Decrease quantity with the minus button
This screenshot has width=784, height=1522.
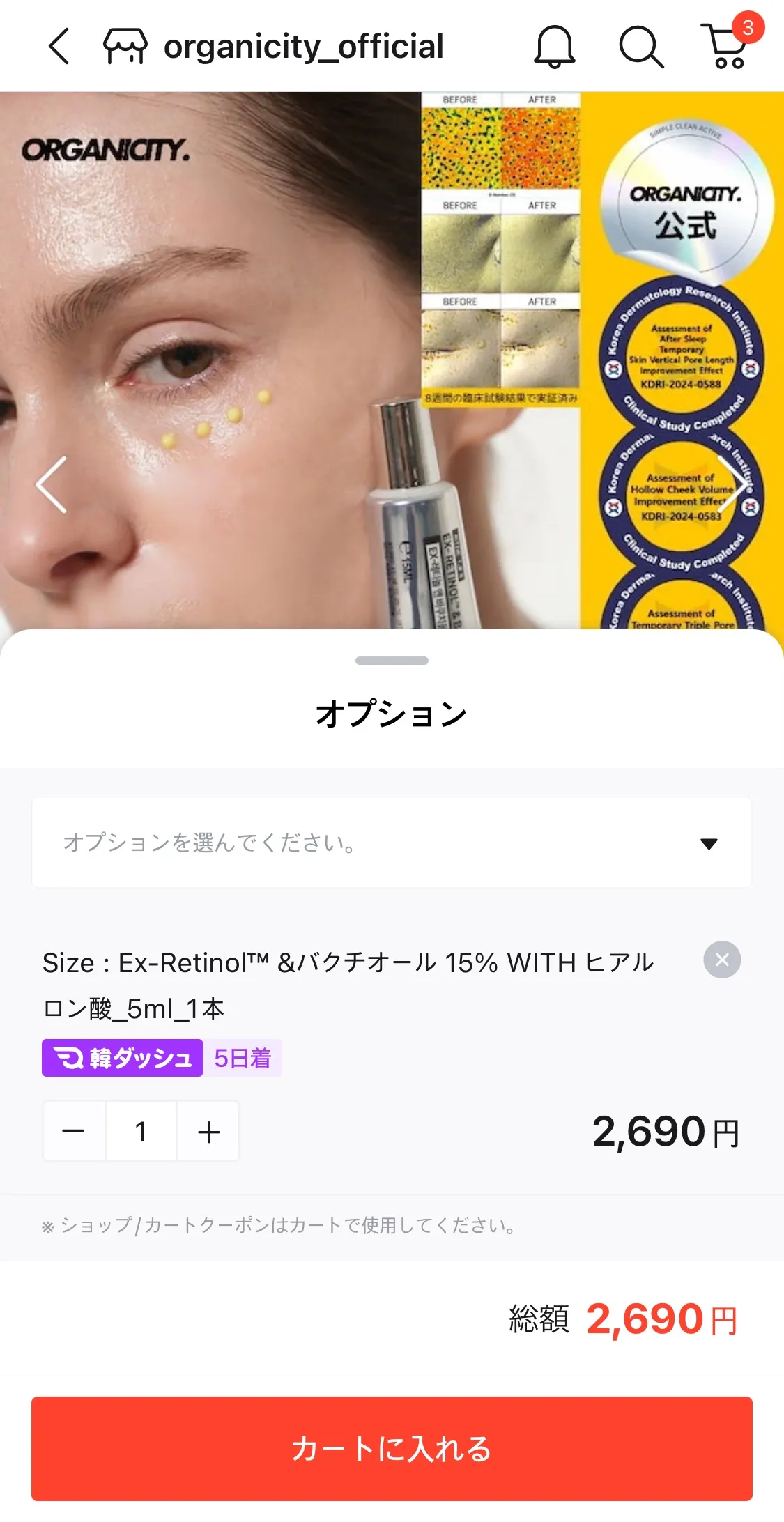pos(74,1131)
